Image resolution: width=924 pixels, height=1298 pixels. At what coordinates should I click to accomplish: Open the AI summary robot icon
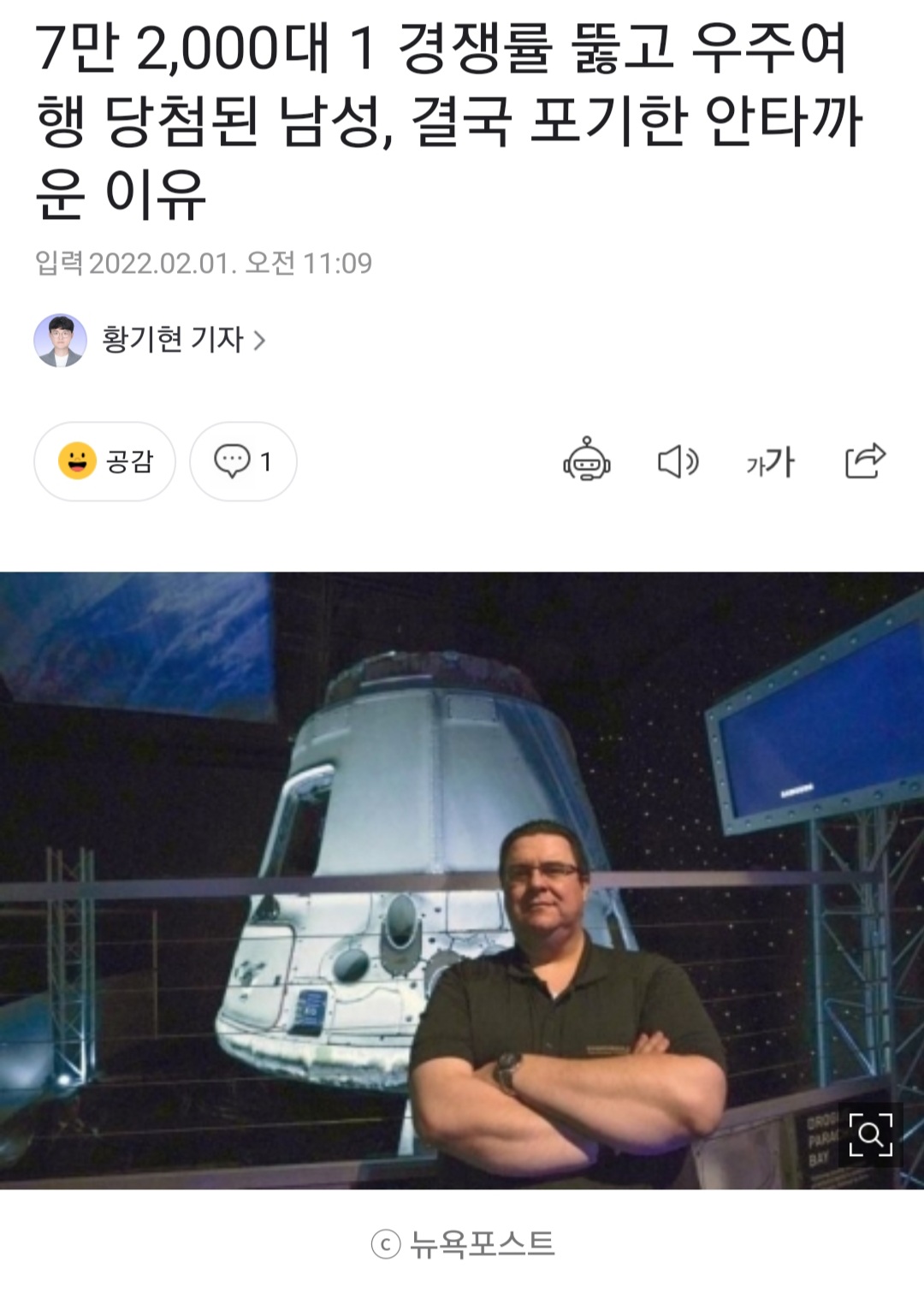coord(586,461)
